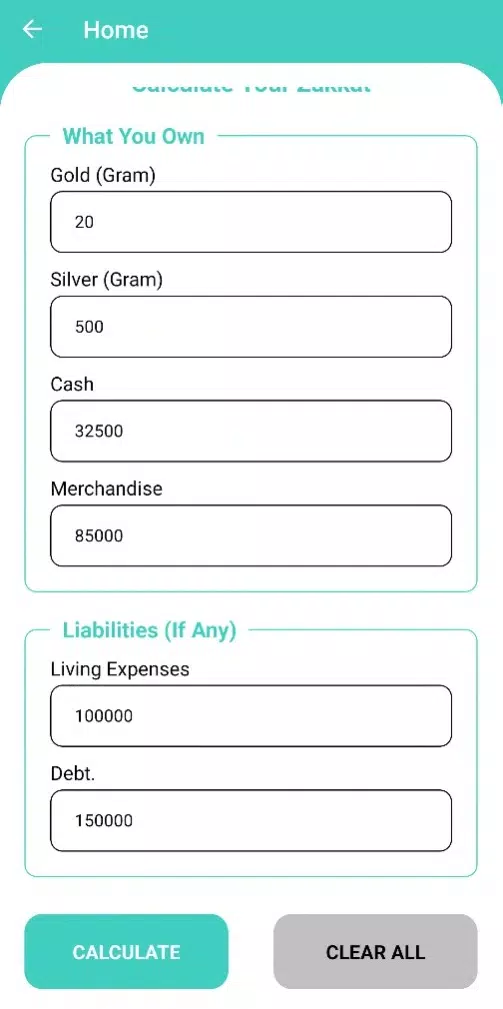The image size is (503, 1009).
Task: Edit the Living Expenses field
Action: tap(251, 716)
